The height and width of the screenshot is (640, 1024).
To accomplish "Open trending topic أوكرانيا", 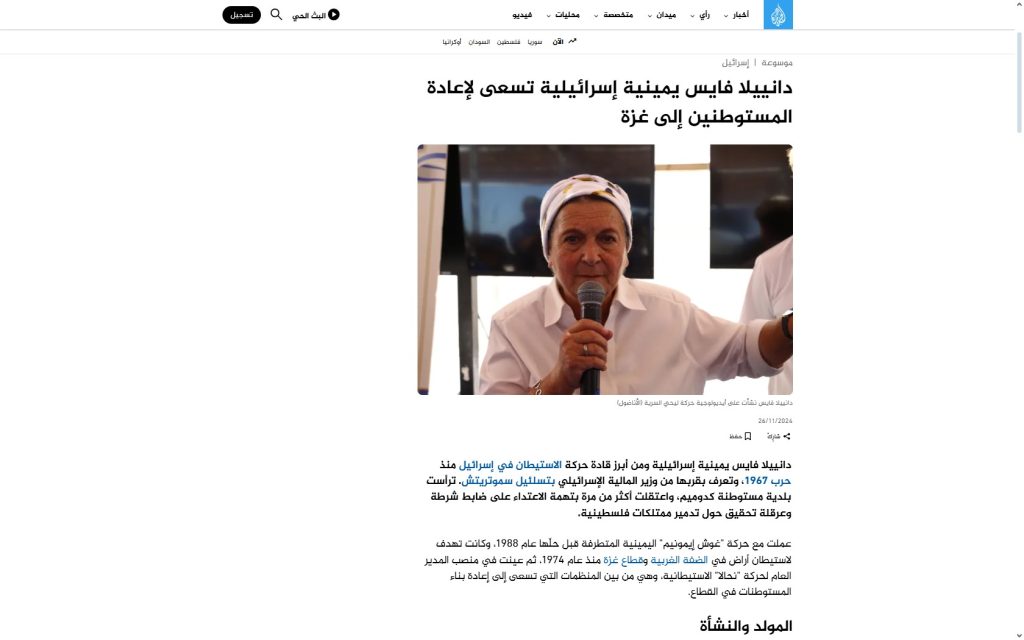I will click(x=452, y=42).
